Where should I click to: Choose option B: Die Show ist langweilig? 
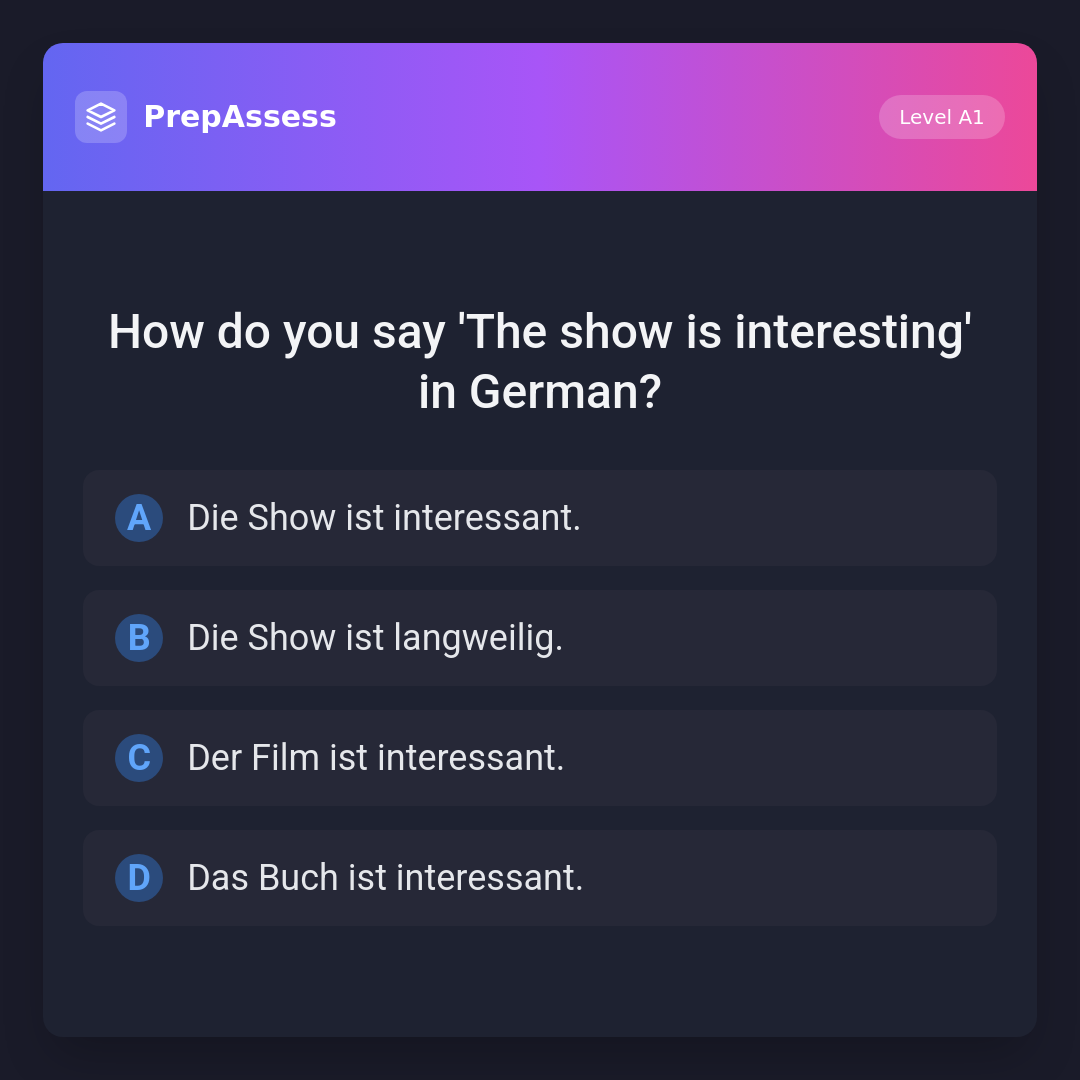(x=540, y=638)
